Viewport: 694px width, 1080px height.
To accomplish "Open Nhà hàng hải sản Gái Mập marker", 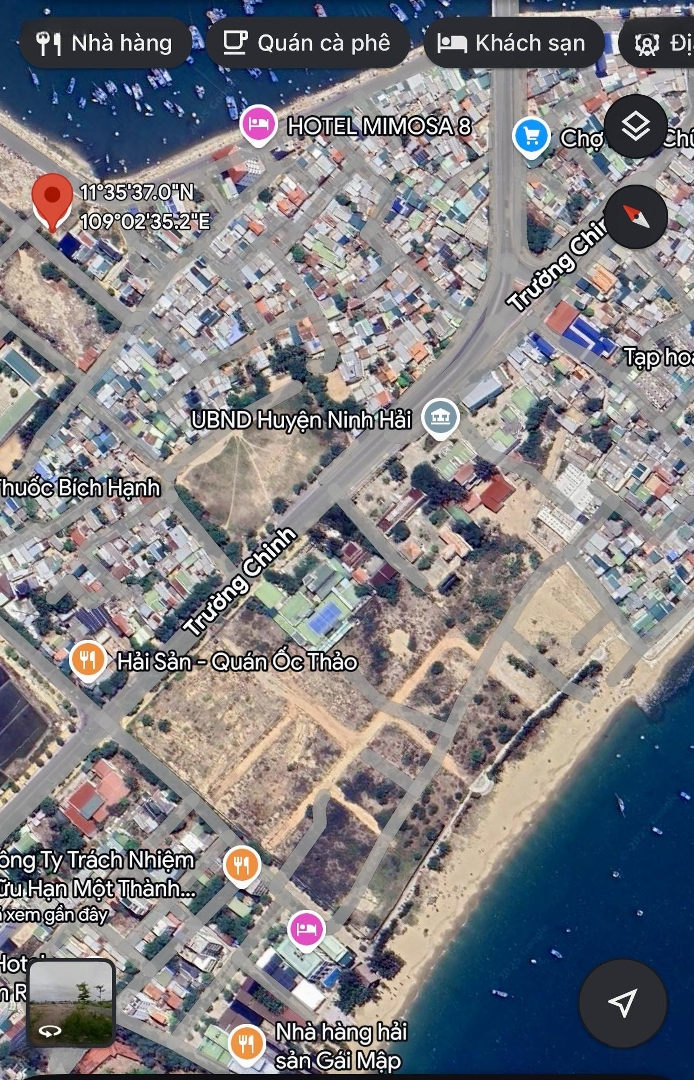I will click(245, 1043).
